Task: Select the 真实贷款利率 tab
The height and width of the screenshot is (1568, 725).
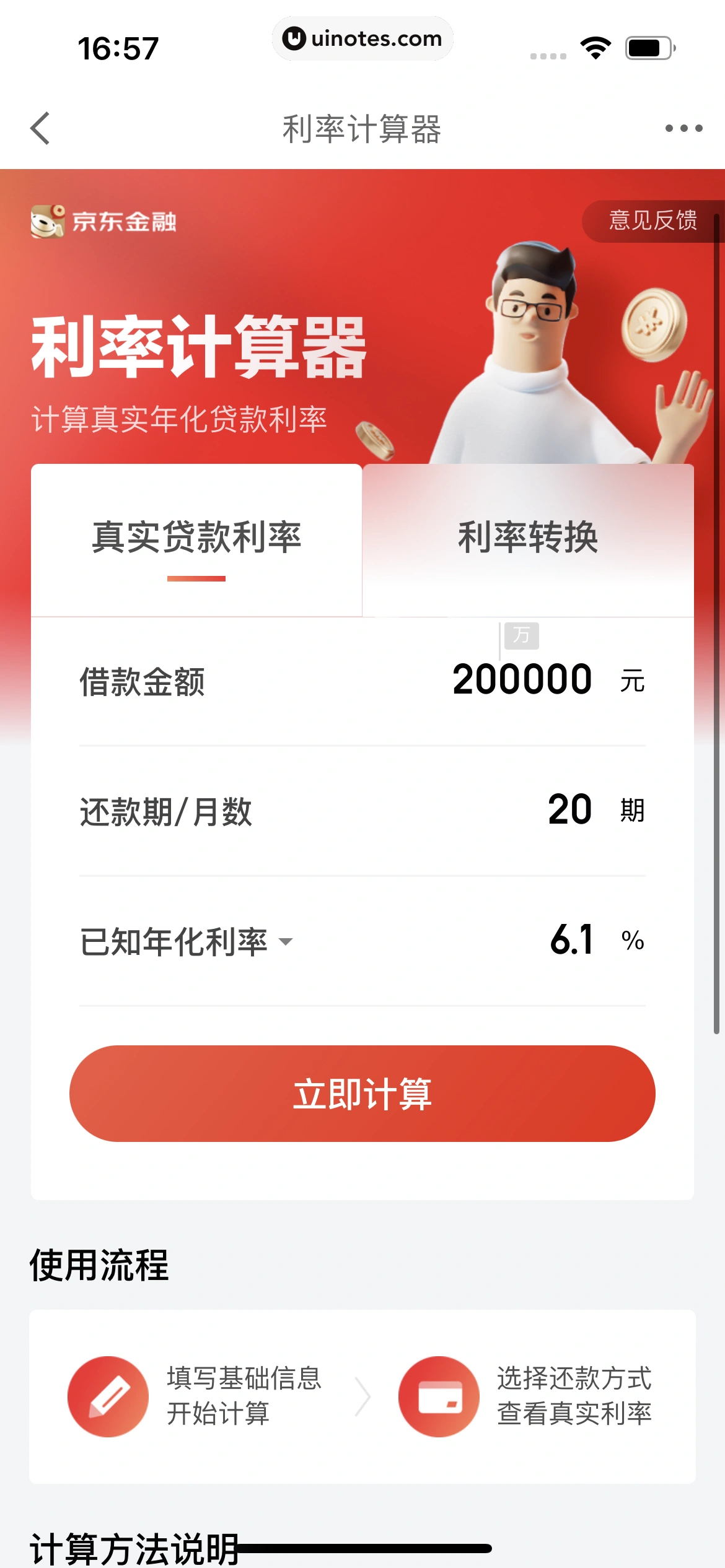Action: pos(196,538)
